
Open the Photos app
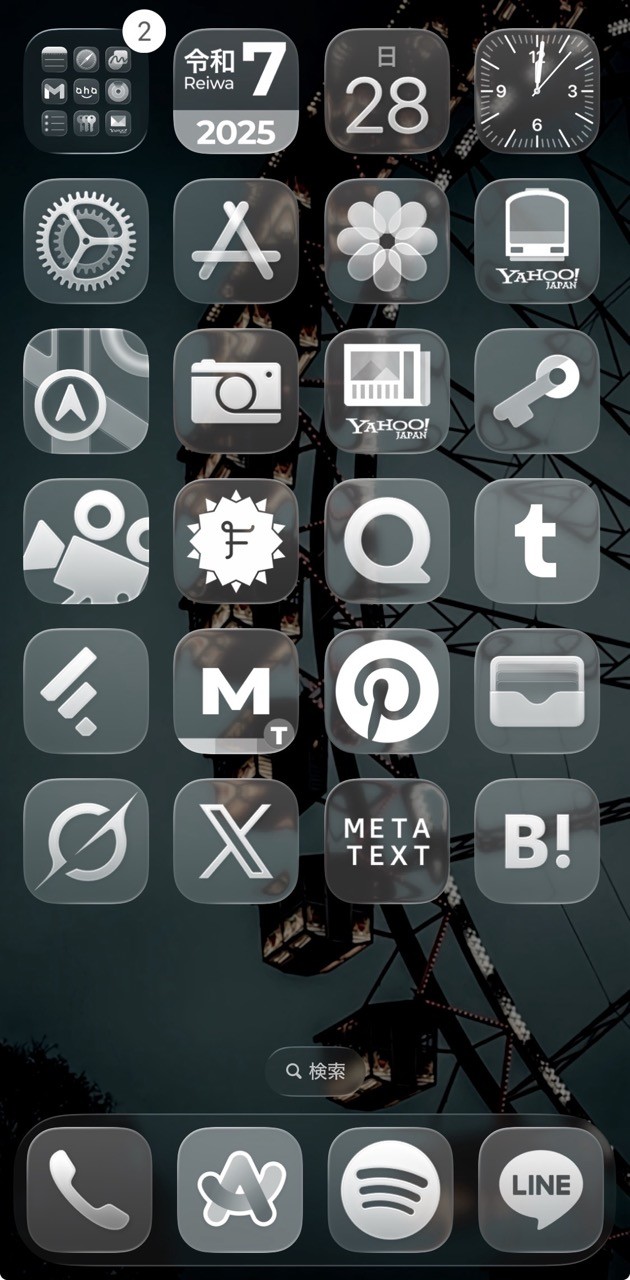point(387,241)
